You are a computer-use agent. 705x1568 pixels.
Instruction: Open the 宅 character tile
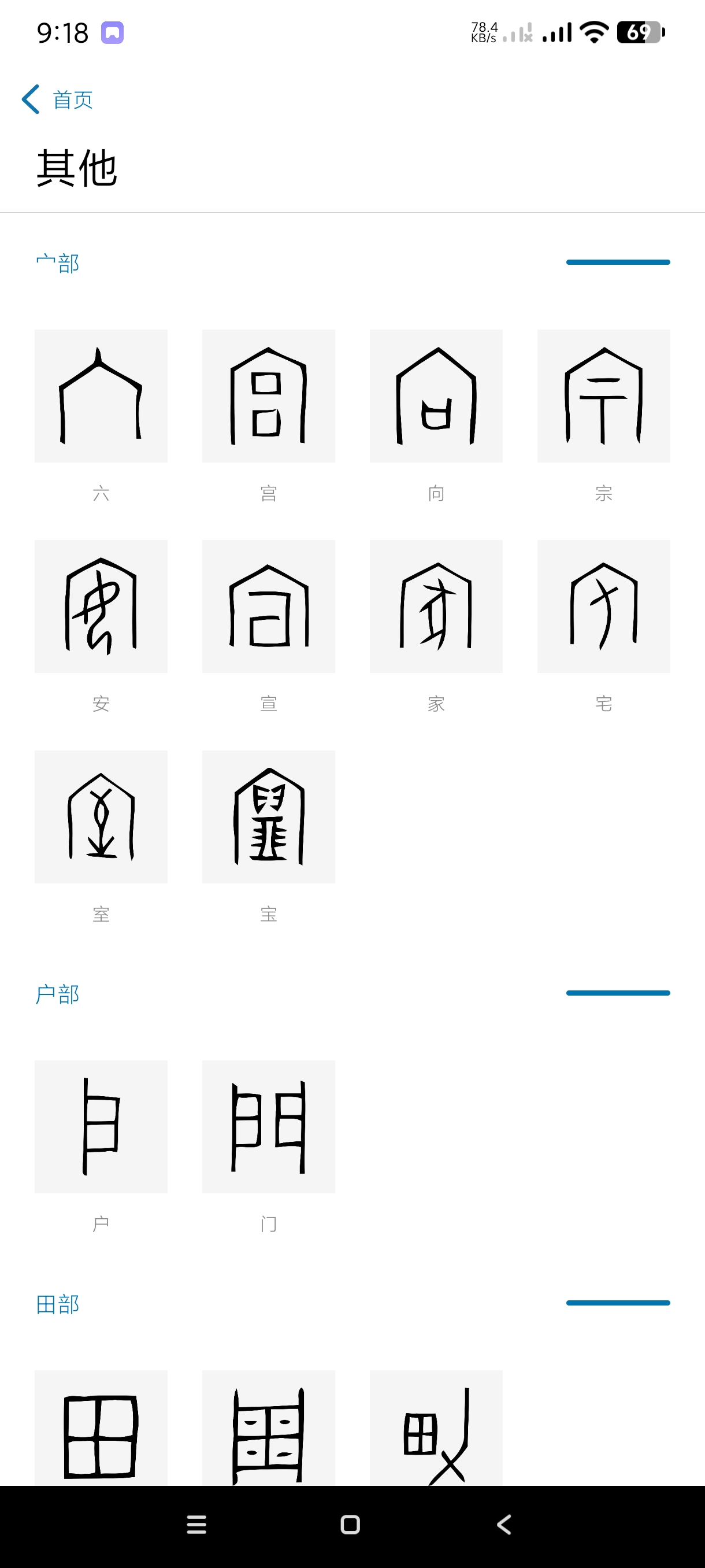603,607
